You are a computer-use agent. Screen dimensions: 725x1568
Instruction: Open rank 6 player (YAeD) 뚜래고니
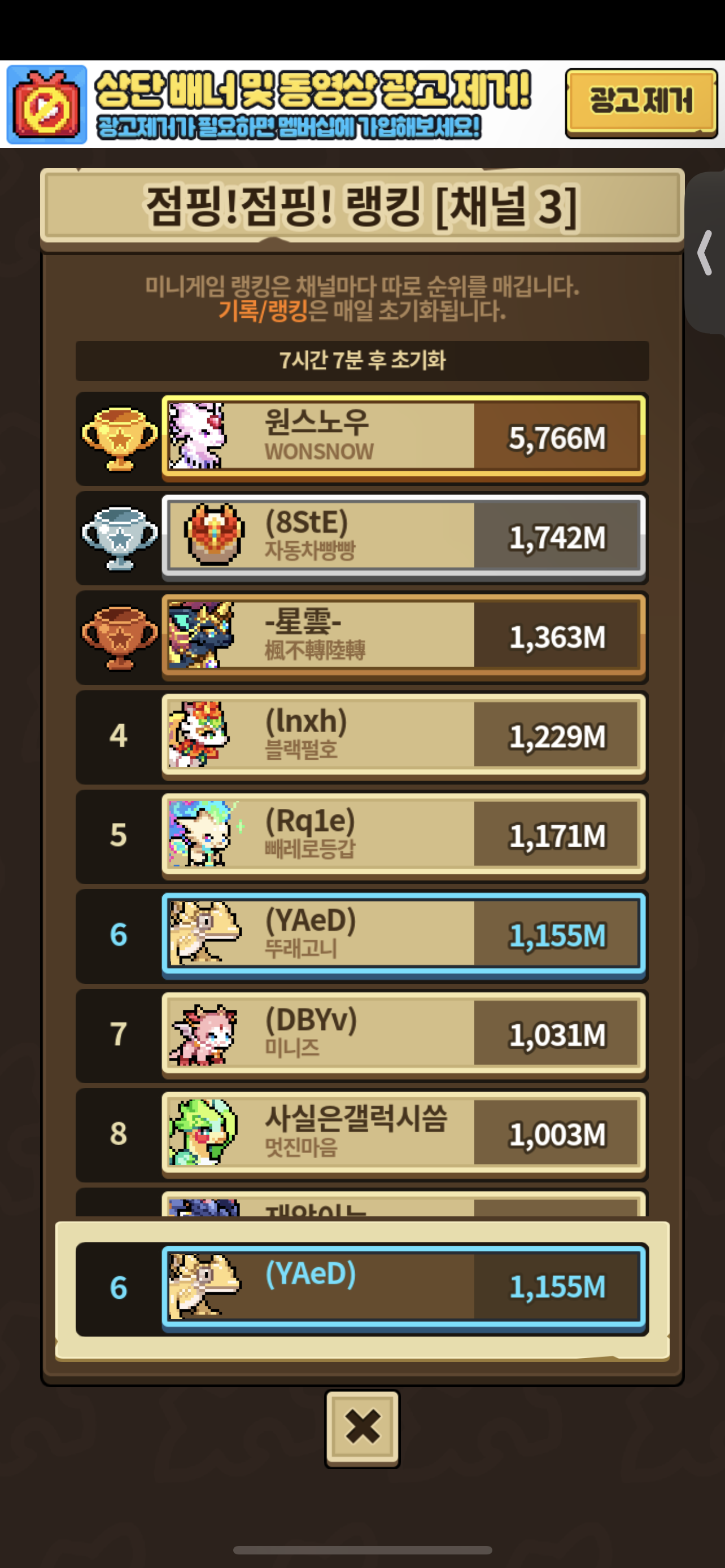coord(403,934)
